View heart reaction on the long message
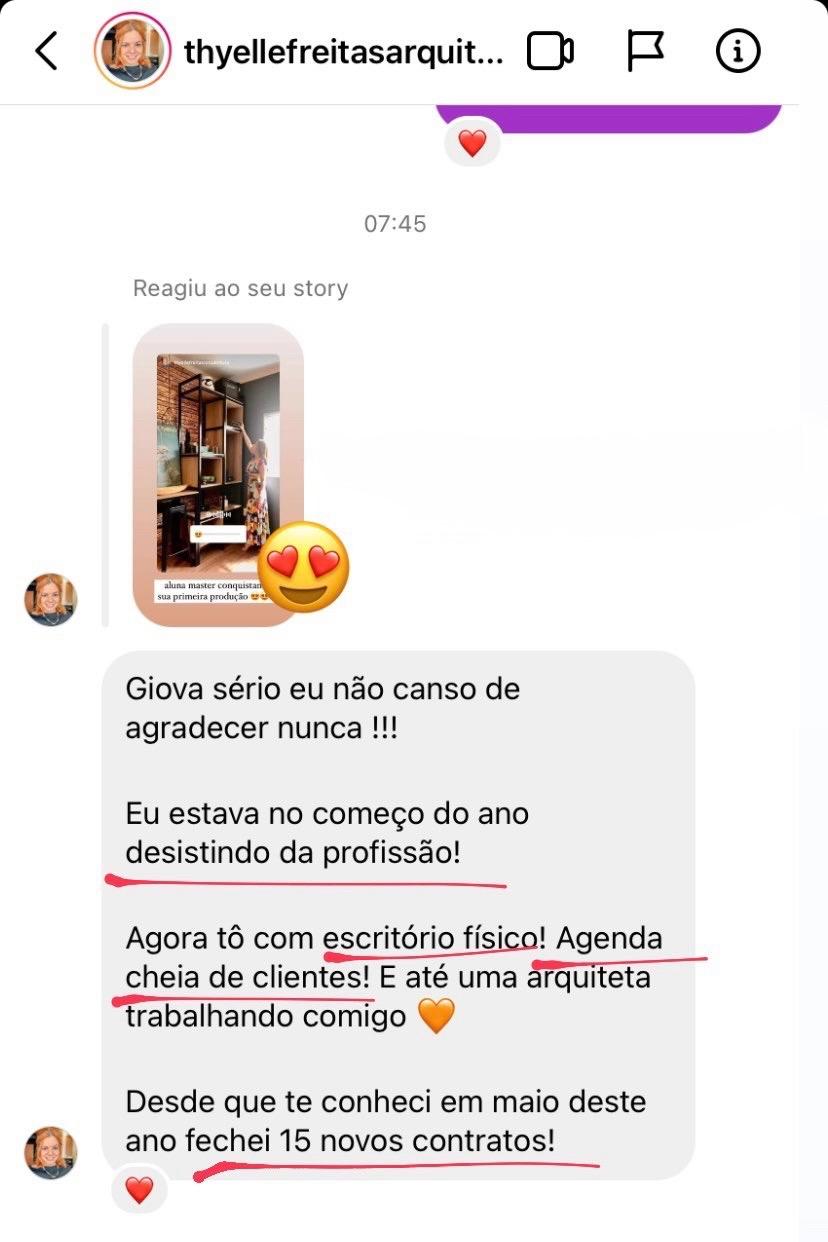The height and width of the screenshot is (1242, 828). [x=139, y=1190]
